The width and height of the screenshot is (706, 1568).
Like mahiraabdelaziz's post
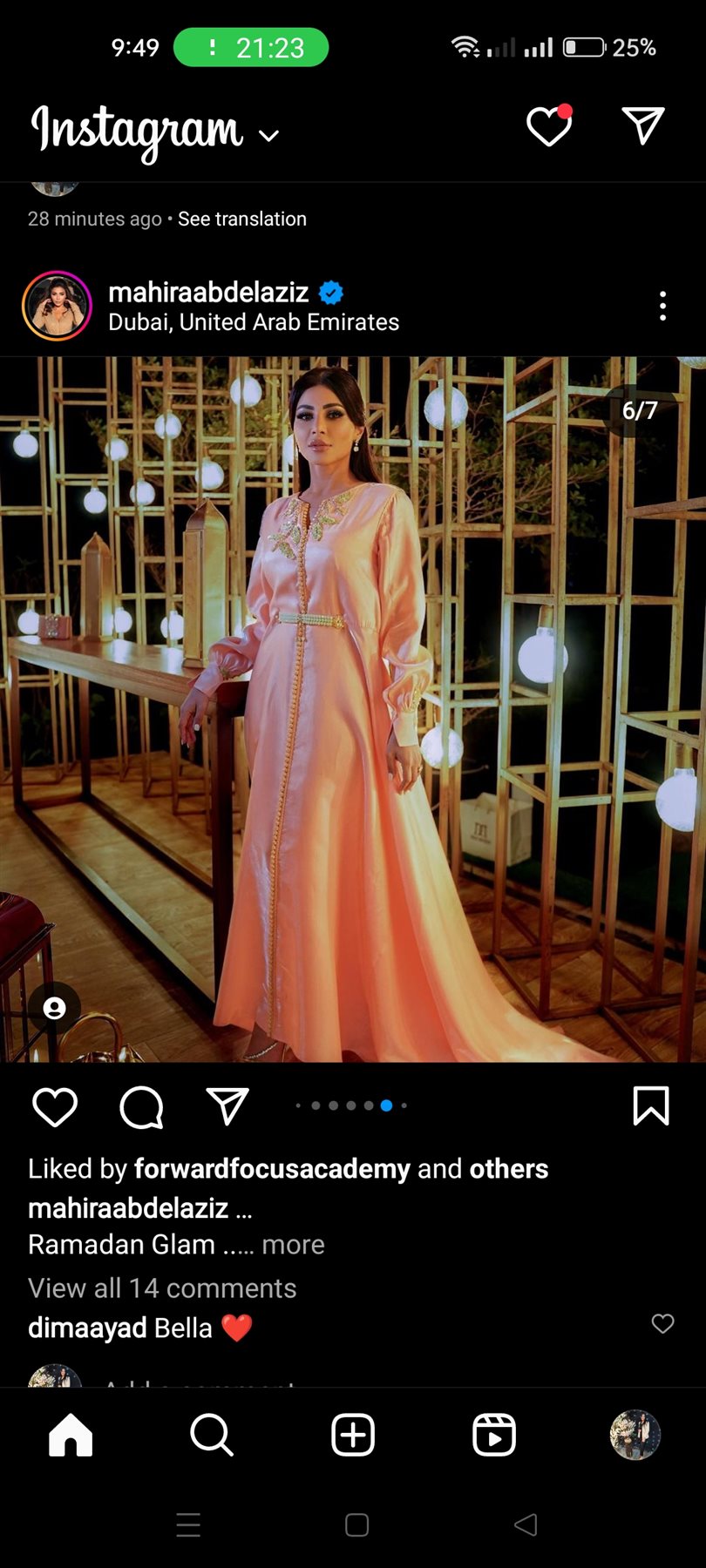(55, 1107)
